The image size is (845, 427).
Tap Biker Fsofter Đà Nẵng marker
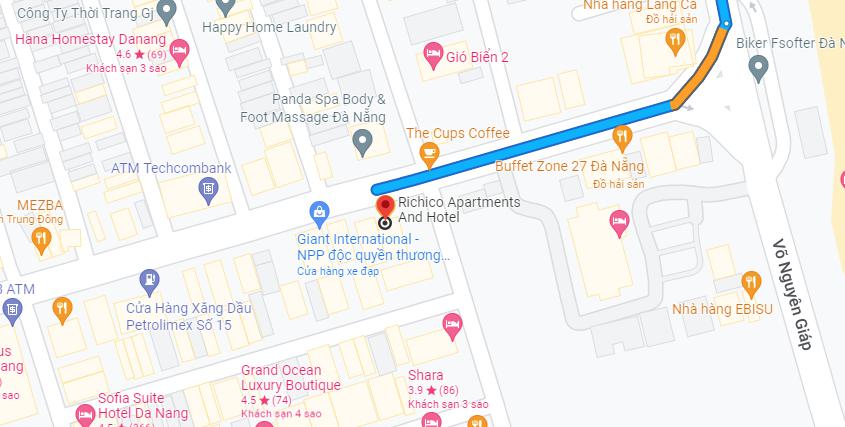758,66
